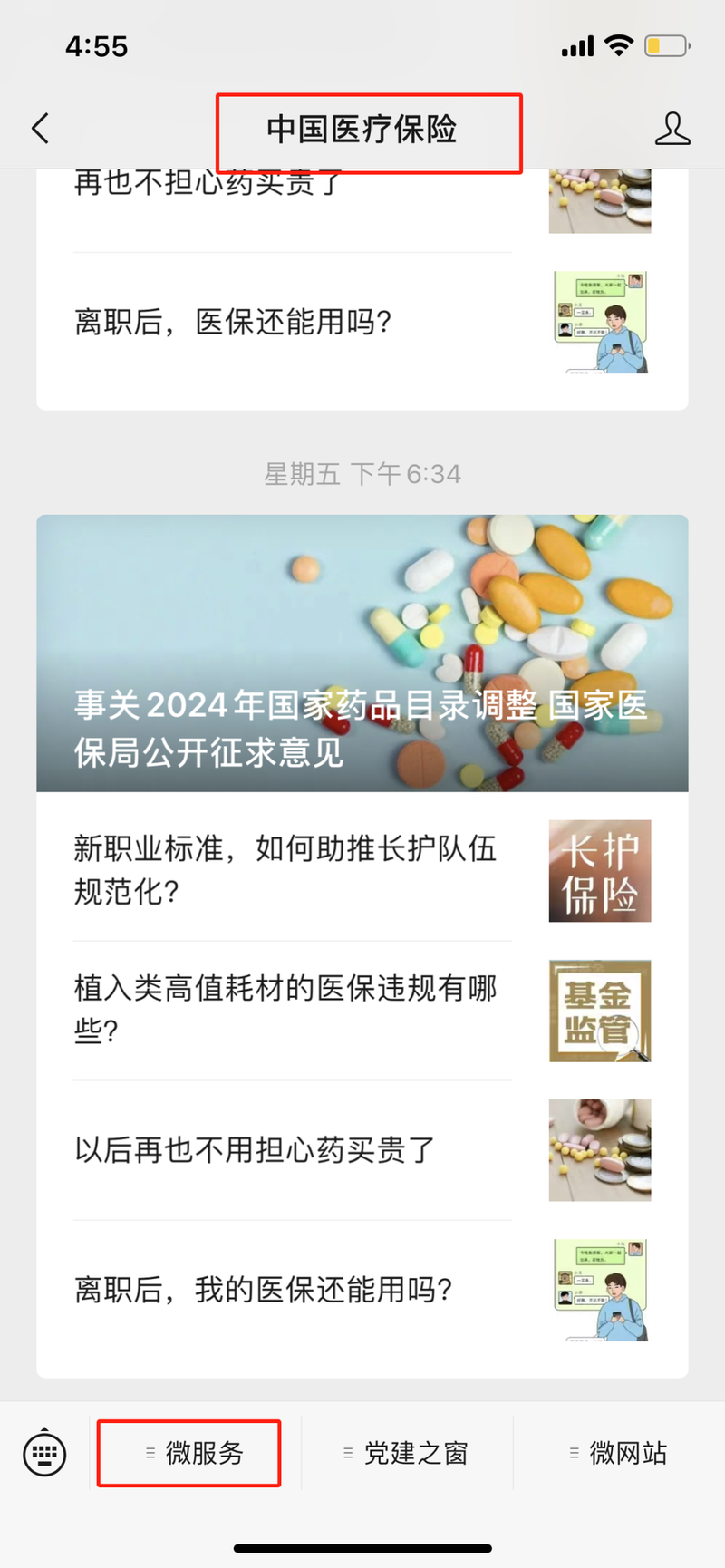Viewport: 725px width, 1568px height.
Task: Tap the 基金监管 article thumbnail
Action: (599, 1011)
